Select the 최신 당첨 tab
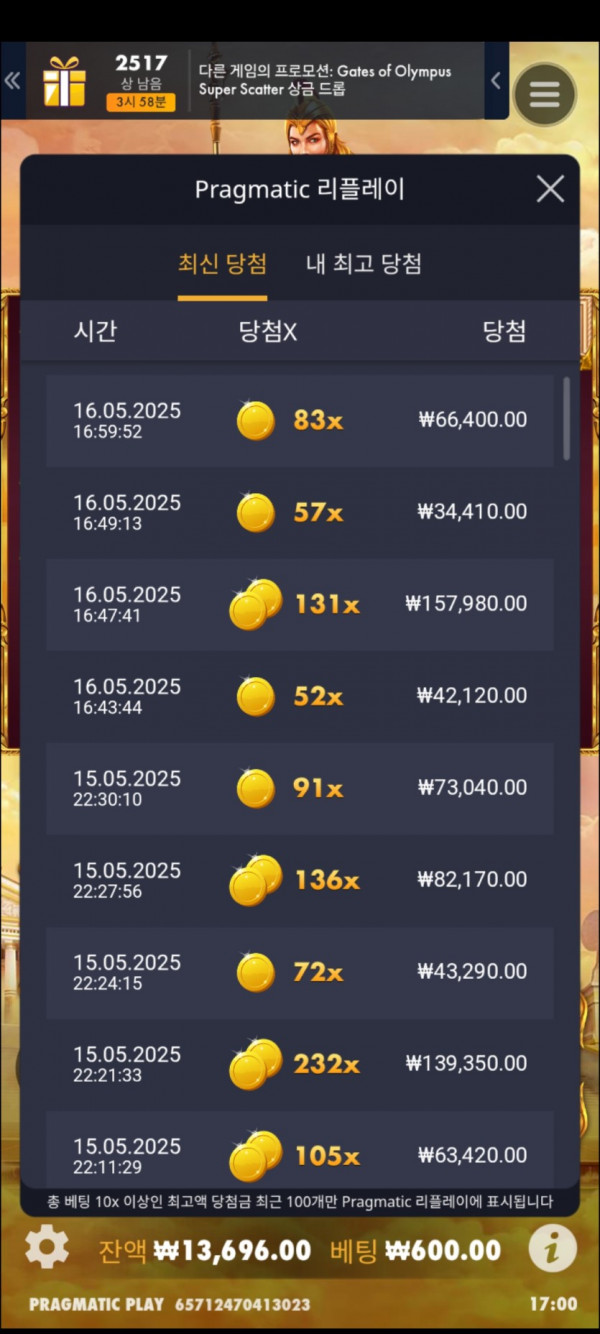600x1334 pixels. [222, 264]
